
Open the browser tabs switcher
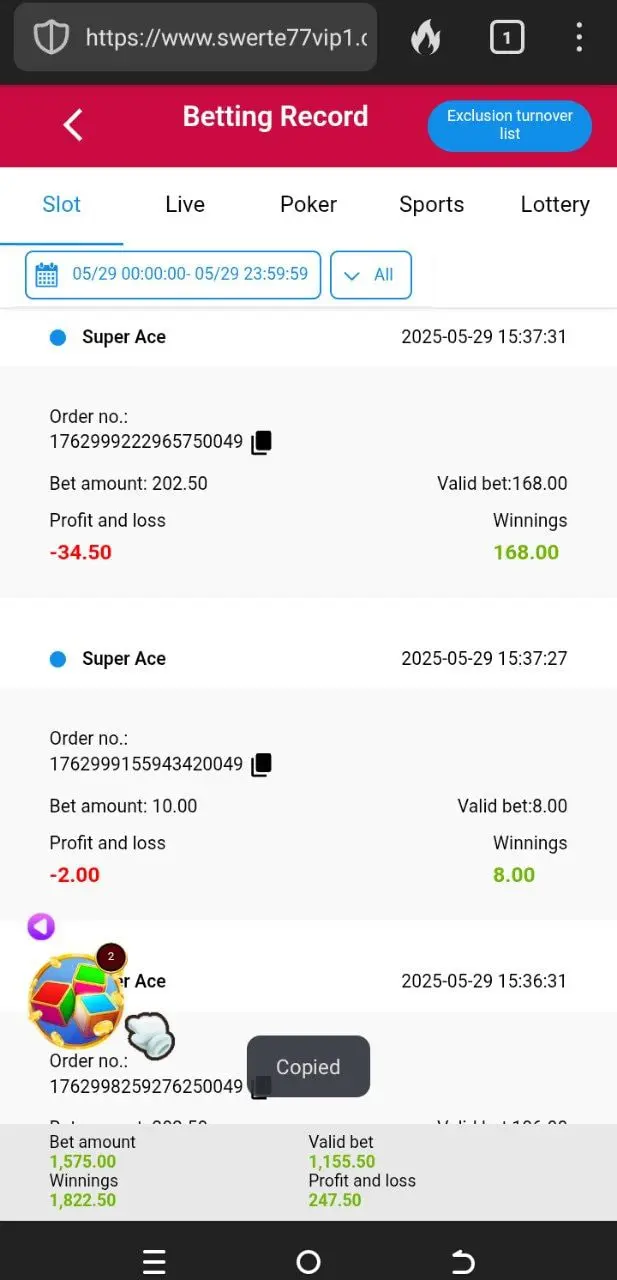(x=507, y=39)
